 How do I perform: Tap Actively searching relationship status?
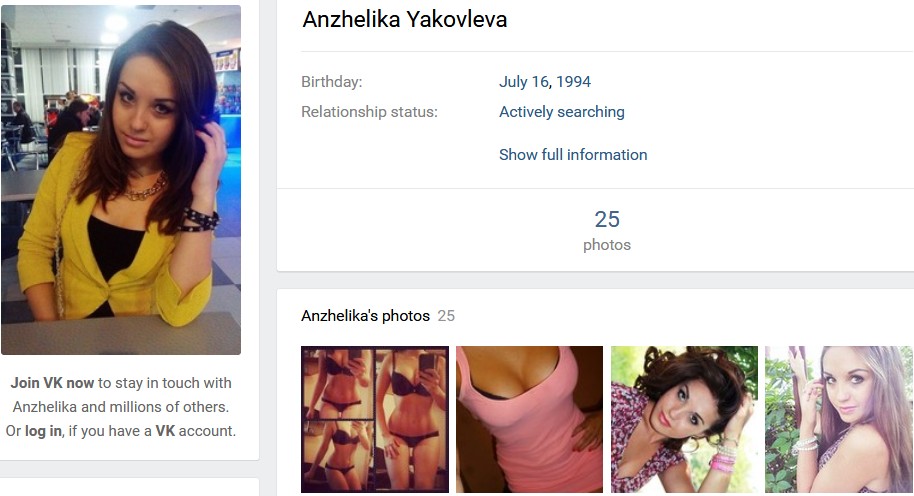coord(561,112)
